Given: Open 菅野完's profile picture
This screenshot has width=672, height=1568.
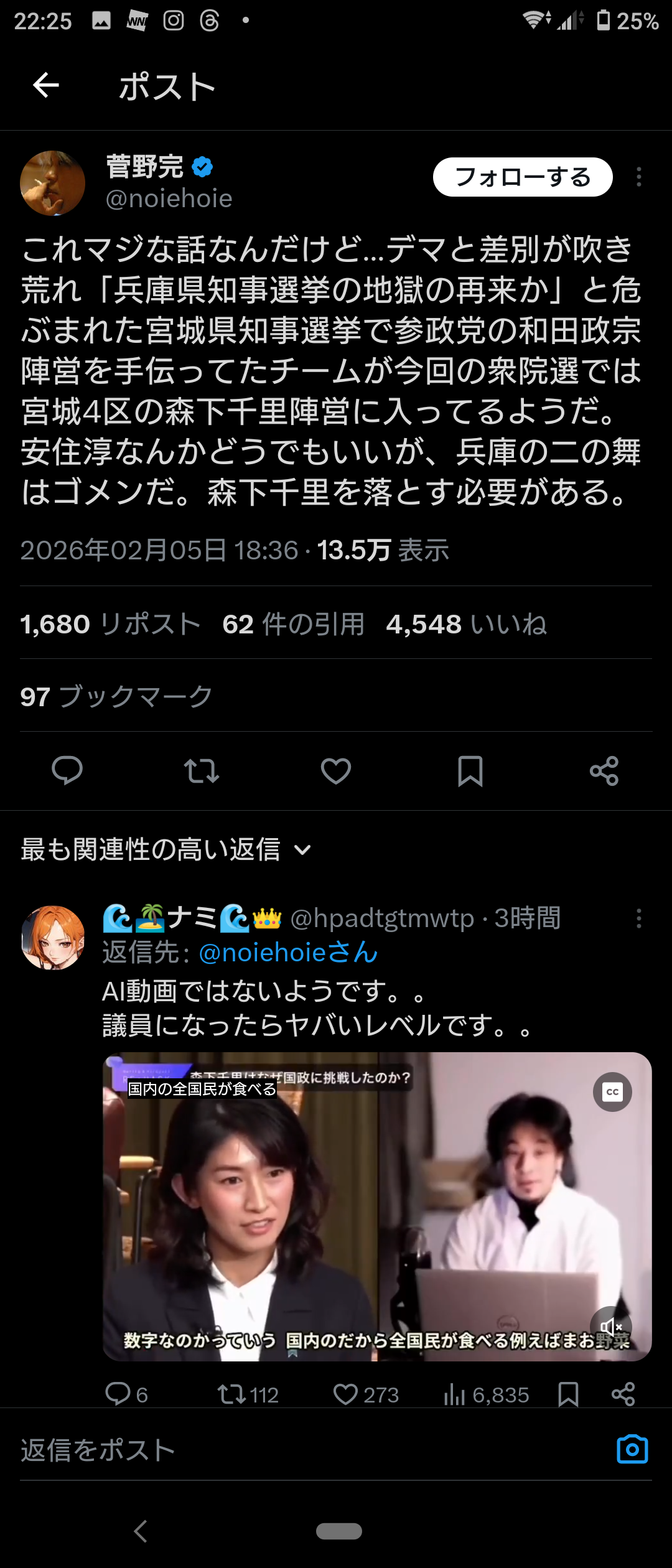Looking at the screenshot, I should (x=53, y=183).
